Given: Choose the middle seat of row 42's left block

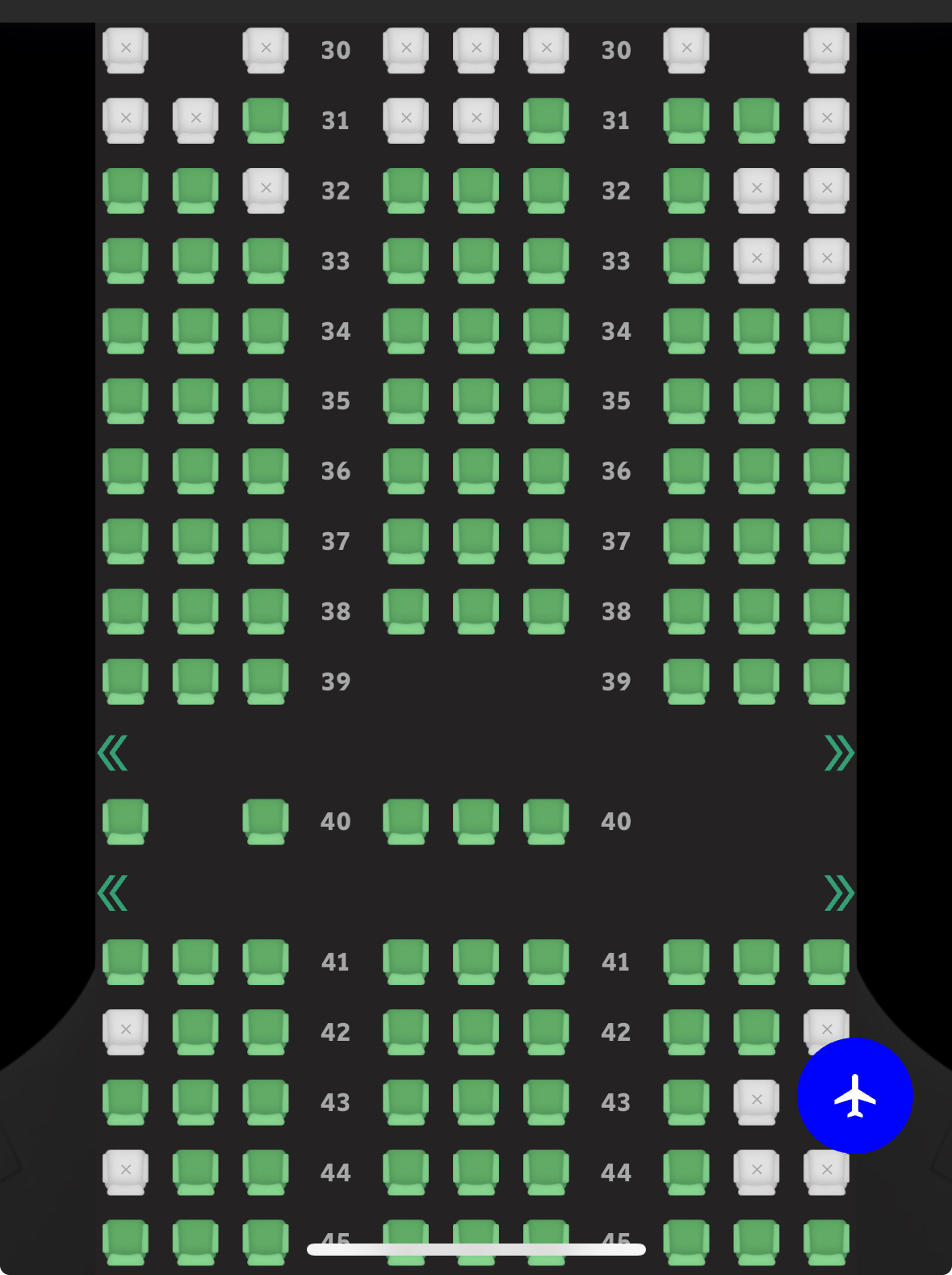Looking at the screenshot, I should pos(195,1032).
